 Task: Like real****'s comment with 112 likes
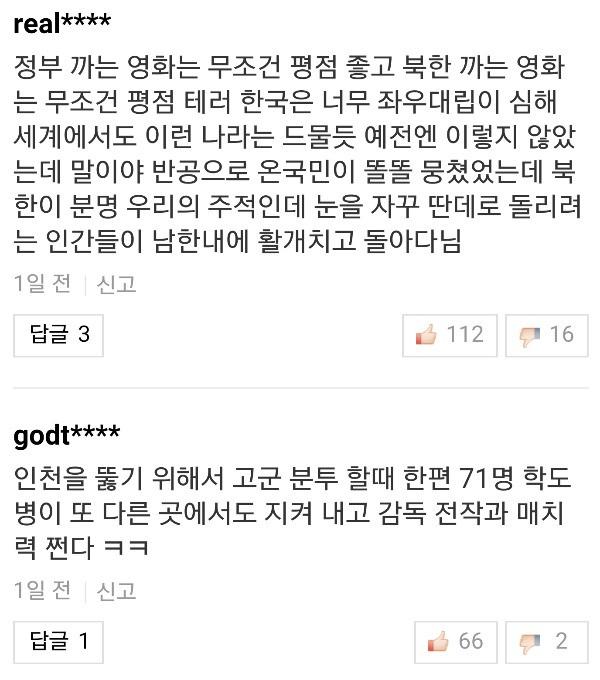pos(449,335)
